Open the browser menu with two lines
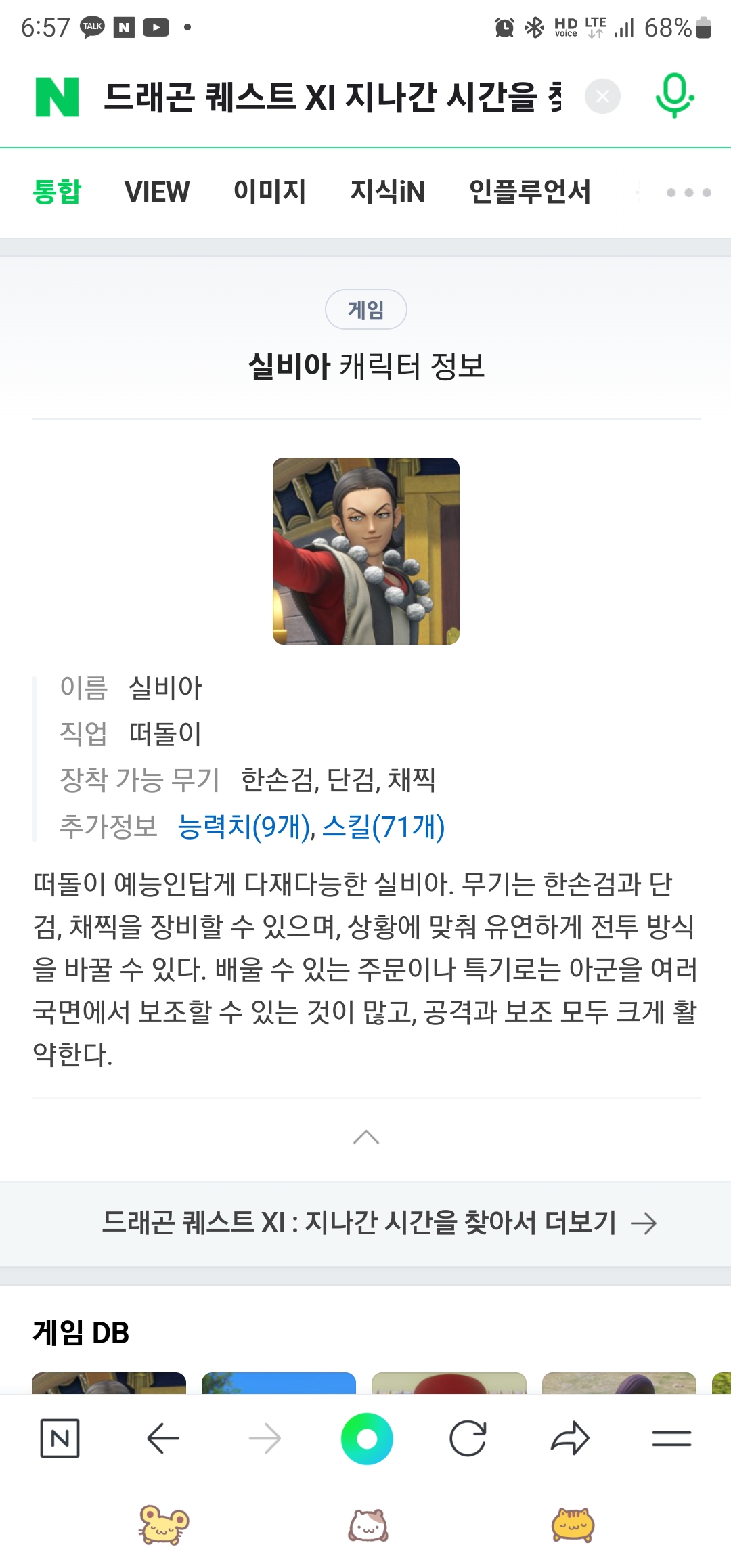Image resolution: width=731 pixels, height=1568 pixels. click(671, 1439)
